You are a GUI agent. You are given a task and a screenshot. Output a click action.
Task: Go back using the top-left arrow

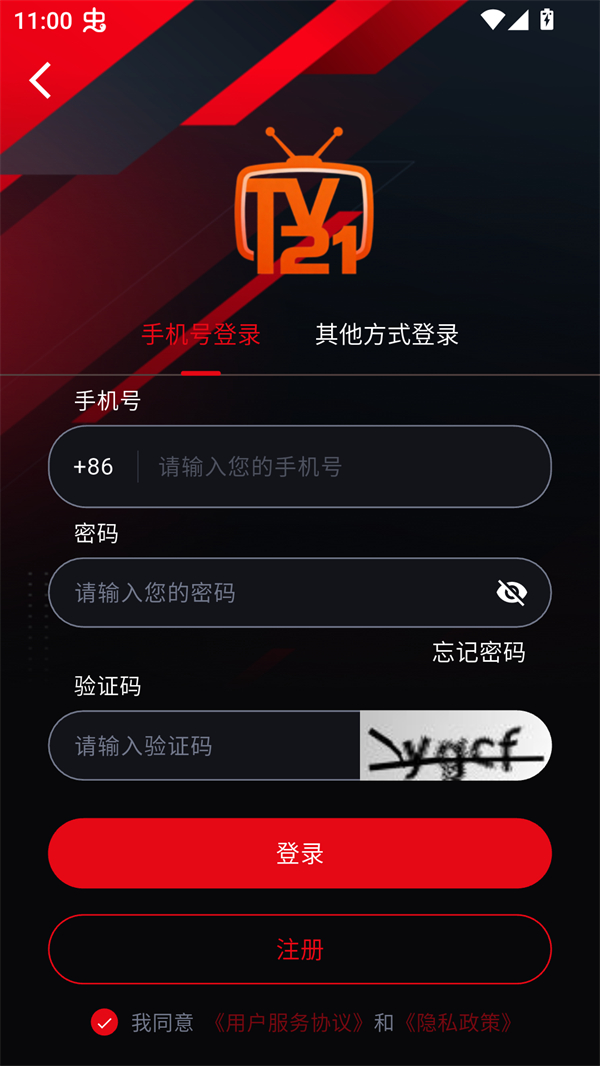pyautogui.click(x=40, y=80)
